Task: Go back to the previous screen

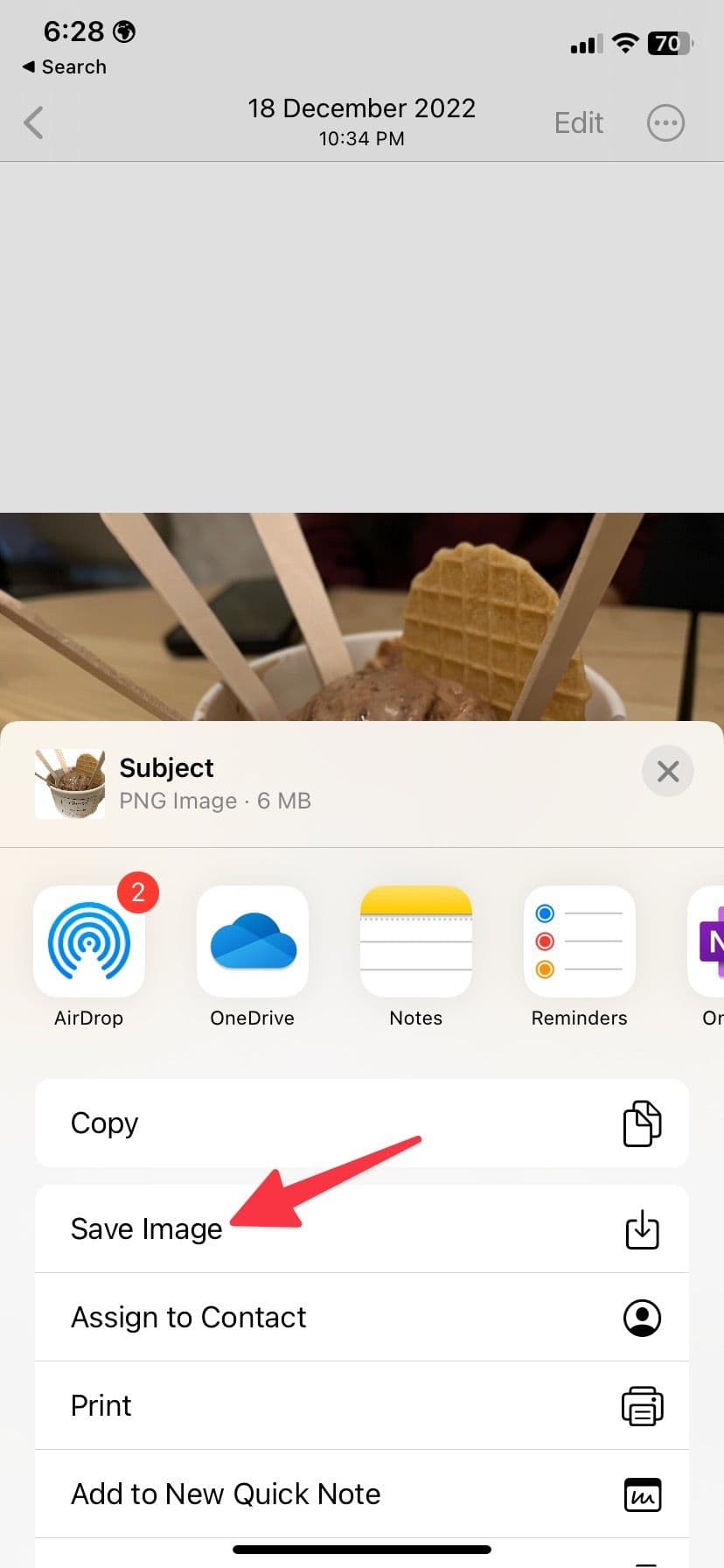Action: (33, 123)
